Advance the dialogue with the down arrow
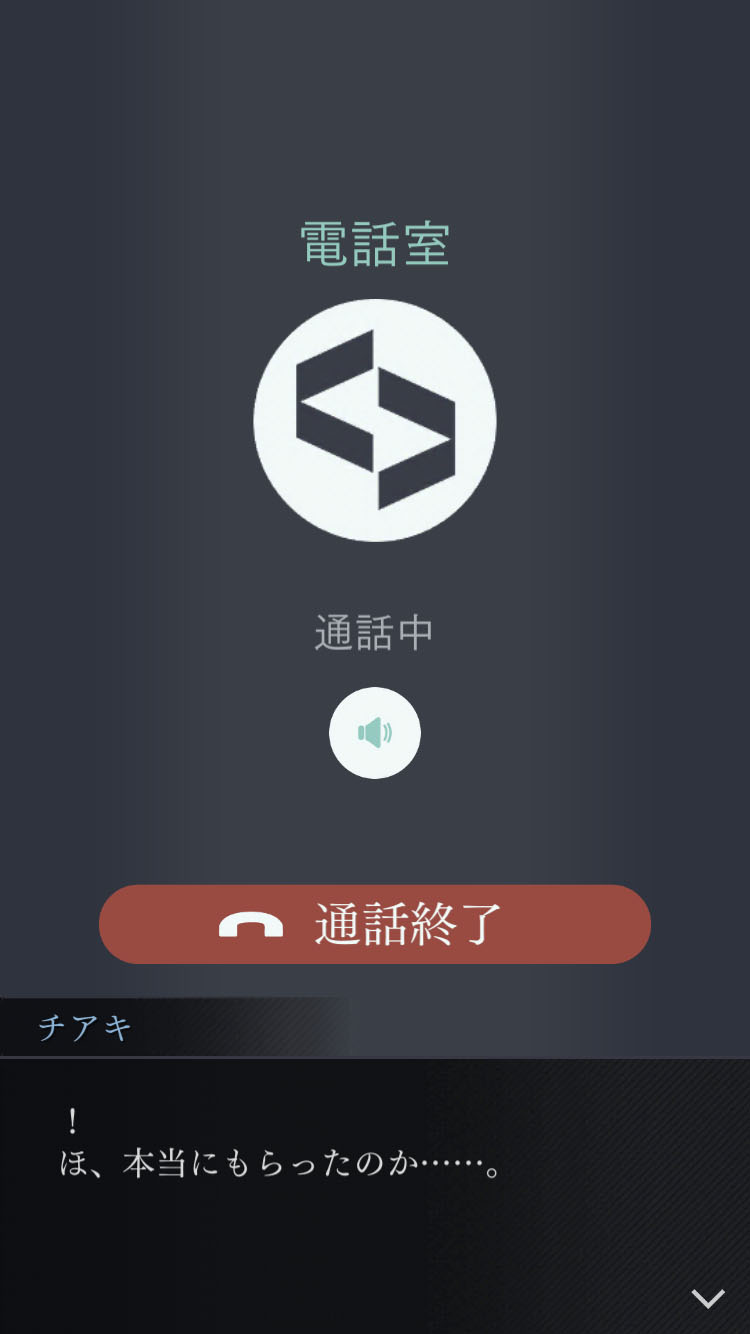The image size is (750, 1334). (x=708, y=1298)
